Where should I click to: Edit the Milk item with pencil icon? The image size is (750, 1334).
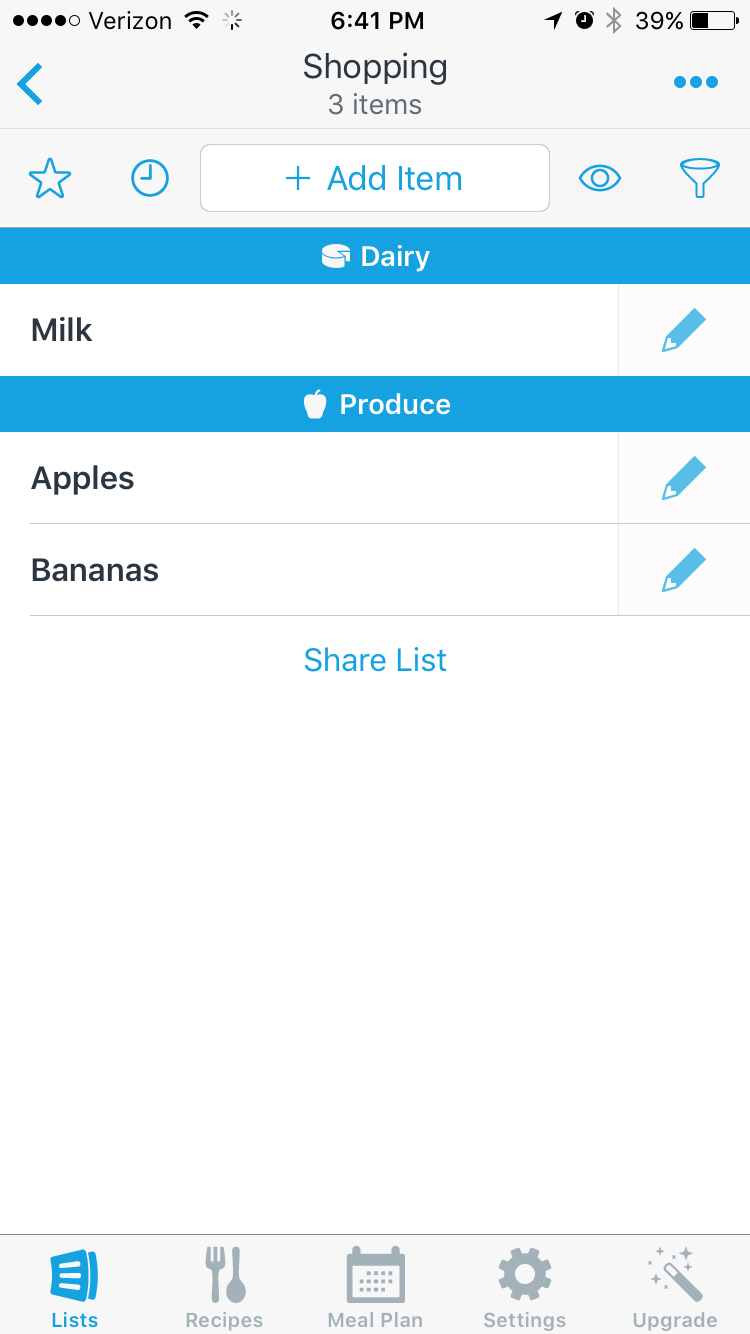[x=684, y=330]
